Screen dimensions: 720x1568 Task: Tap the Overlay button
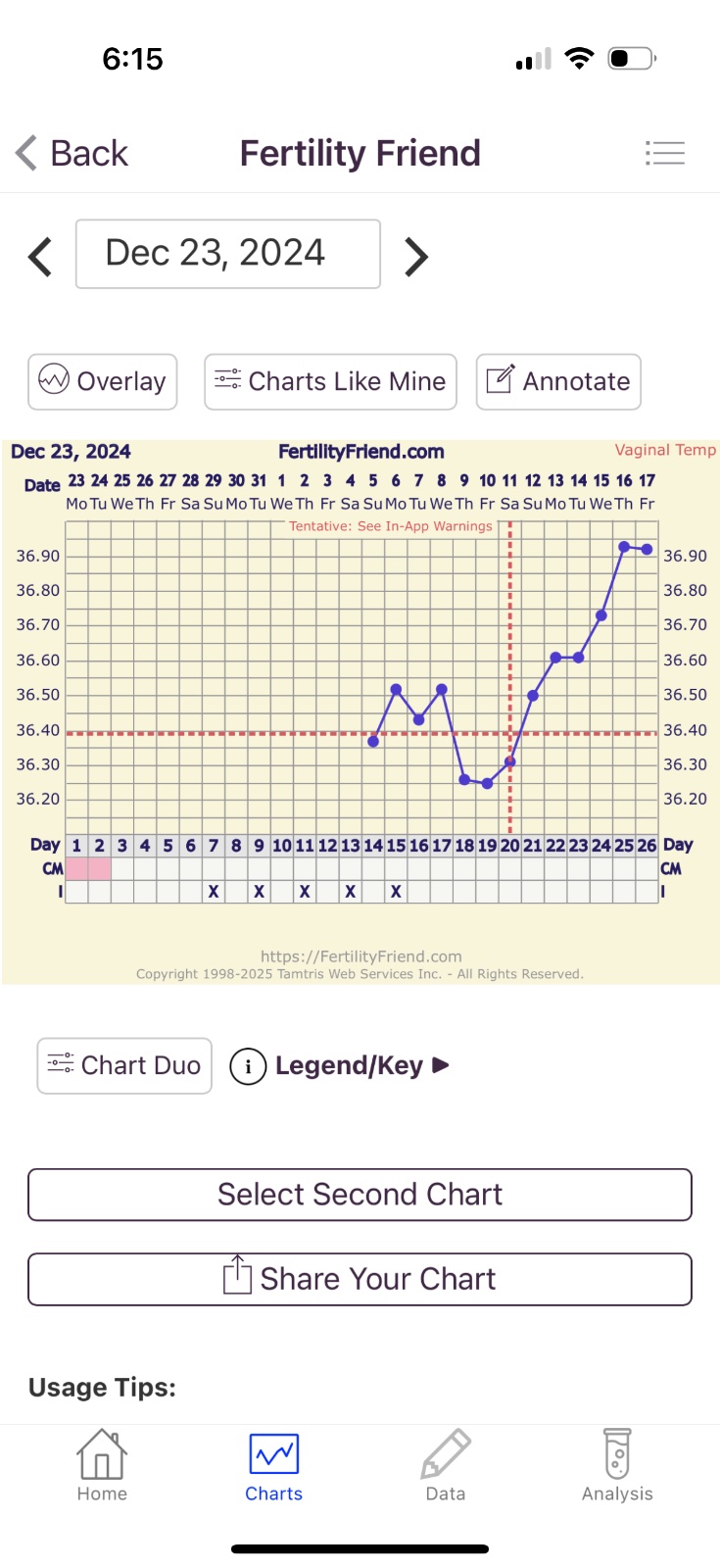coord(103,381)
